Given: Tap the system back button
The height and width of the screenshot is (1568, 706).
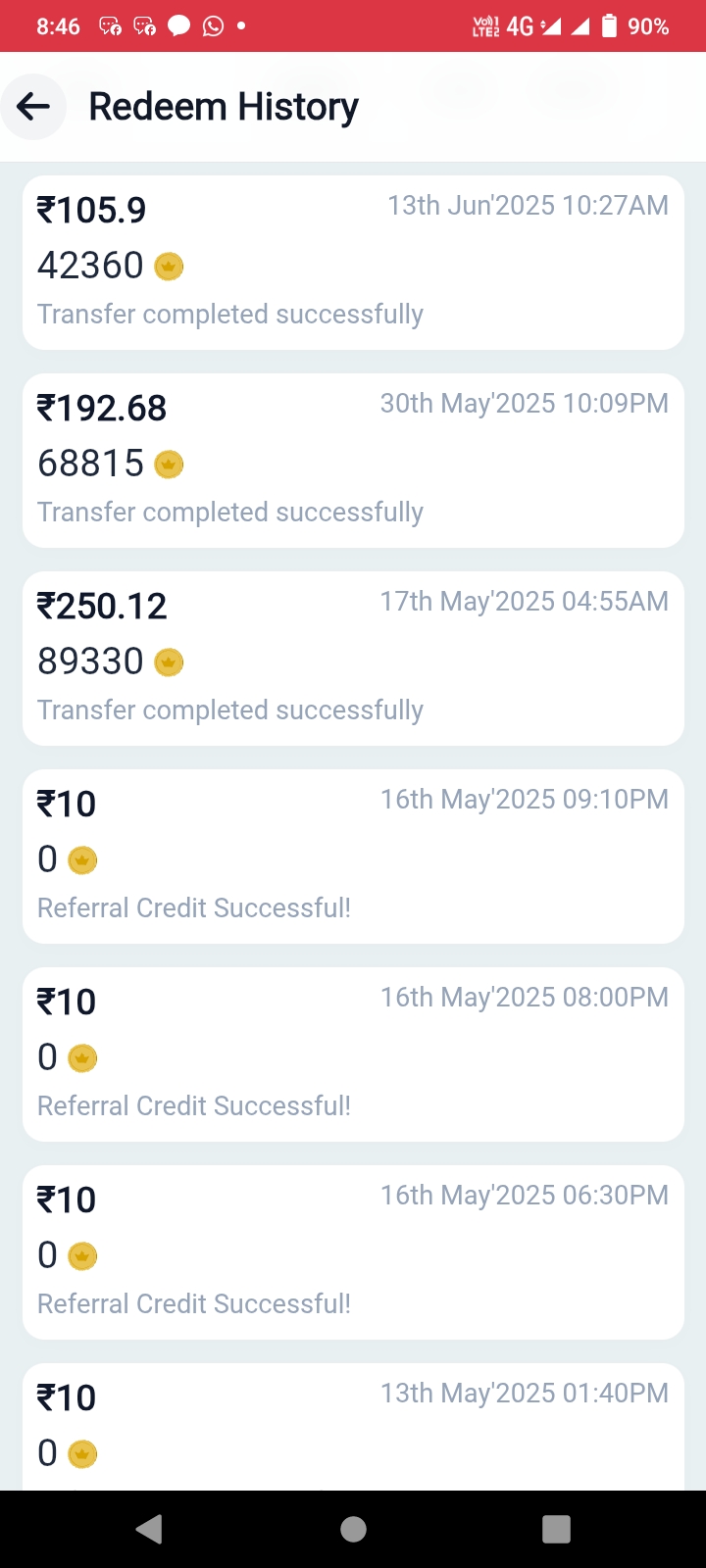Looking at the screenshot, I should point(149,1529).
